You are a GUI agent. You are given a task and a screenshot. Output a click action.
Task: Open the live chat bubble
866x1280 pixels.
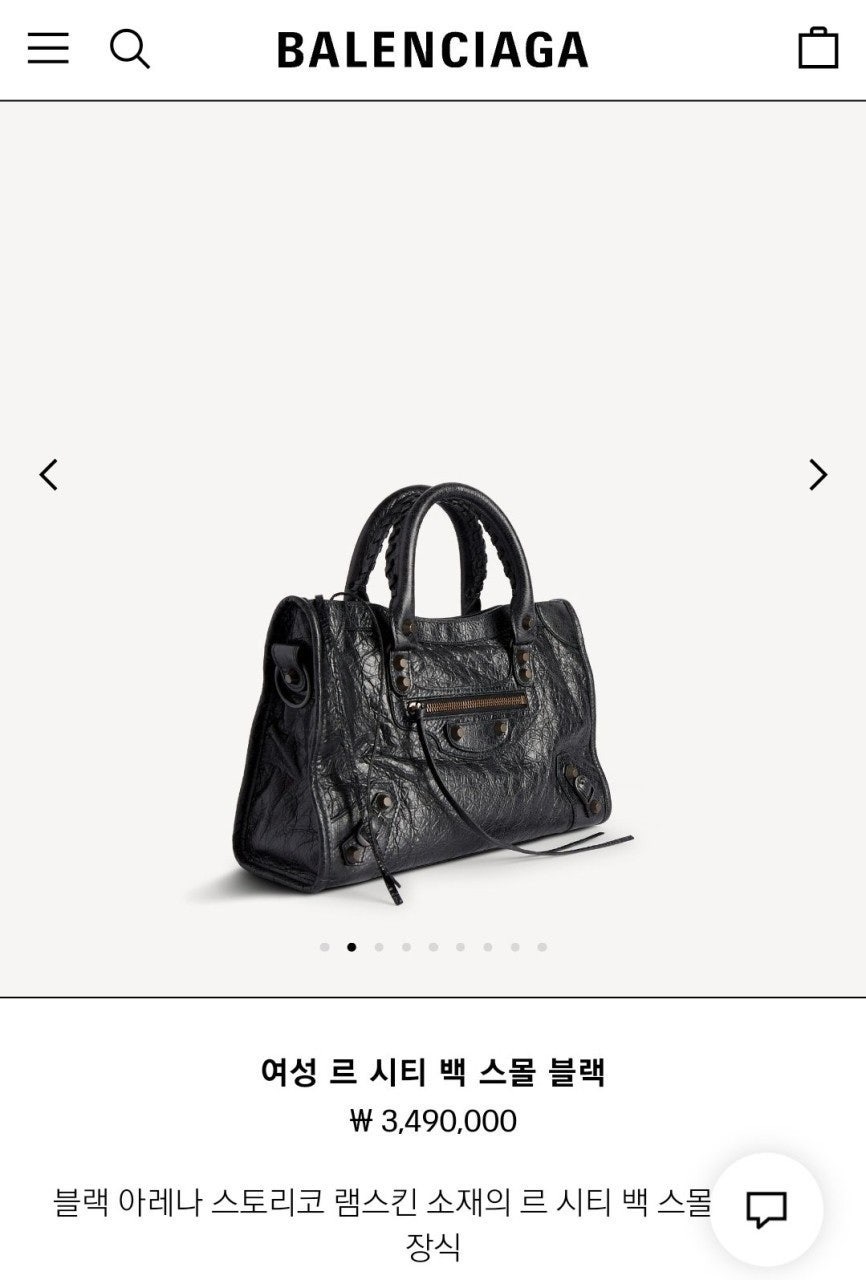click(x=766, y=1209)
